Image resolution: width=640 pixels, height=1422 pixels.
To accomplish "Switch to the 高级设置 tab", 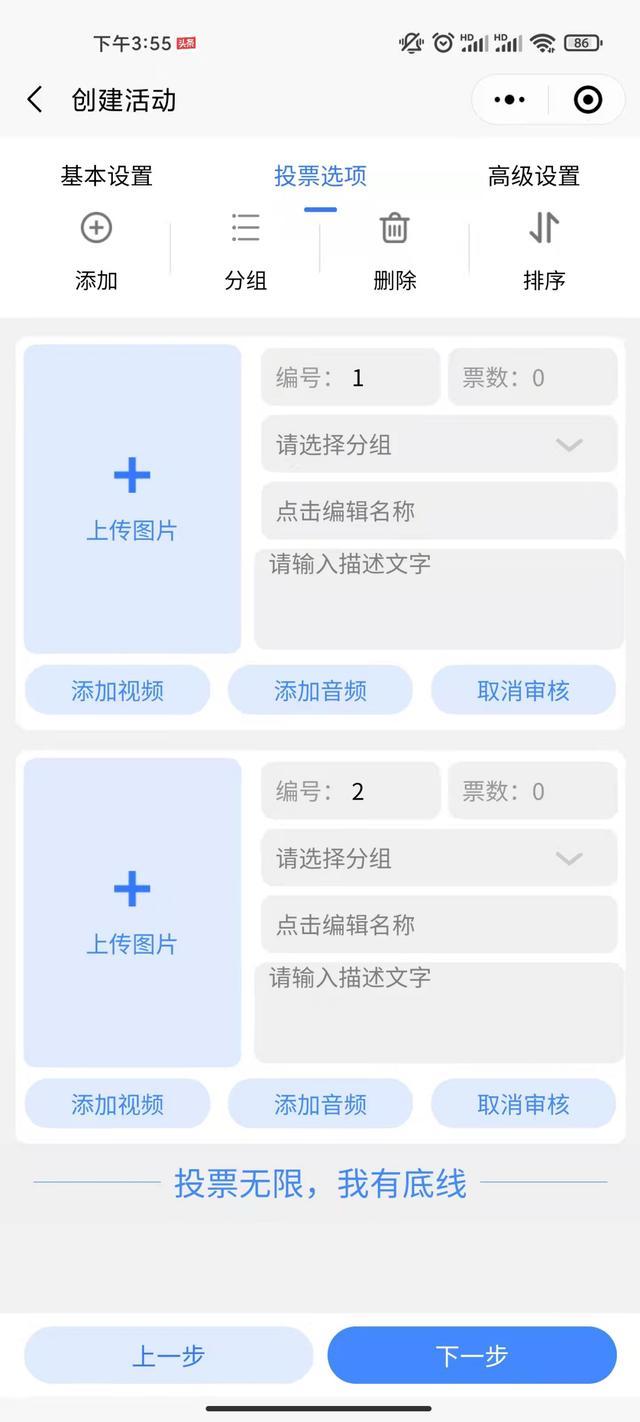I will [x=533, y=176].
